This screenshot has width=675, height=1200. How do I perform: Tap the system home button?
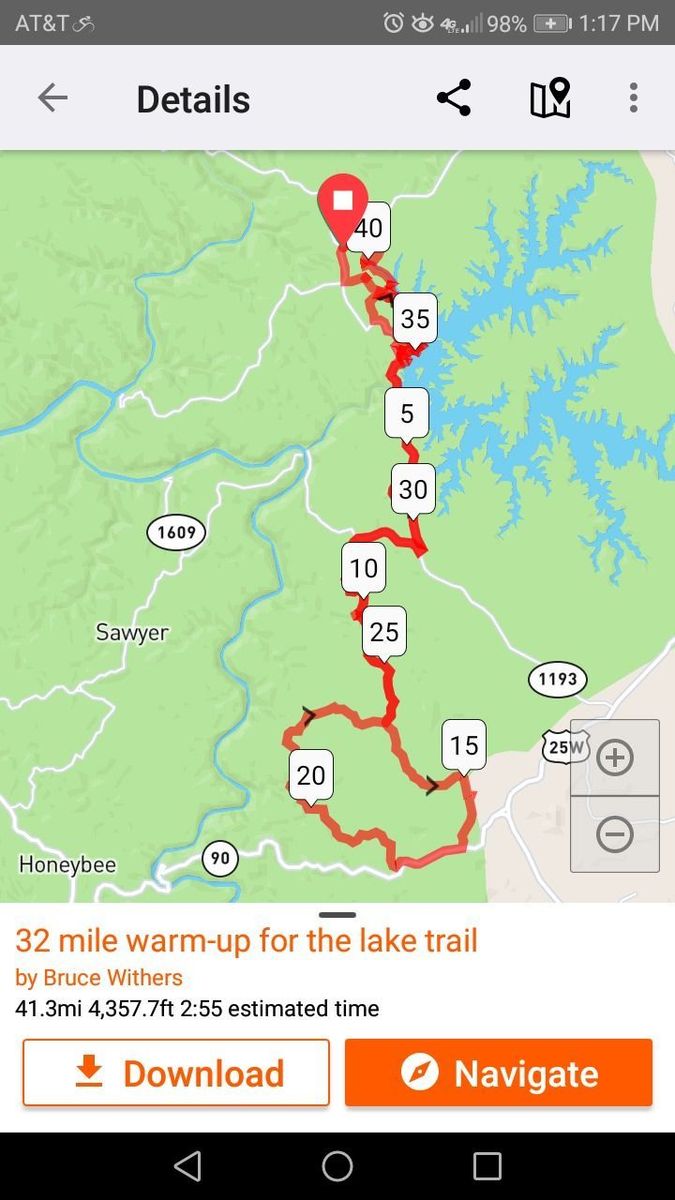(337, 1166)
